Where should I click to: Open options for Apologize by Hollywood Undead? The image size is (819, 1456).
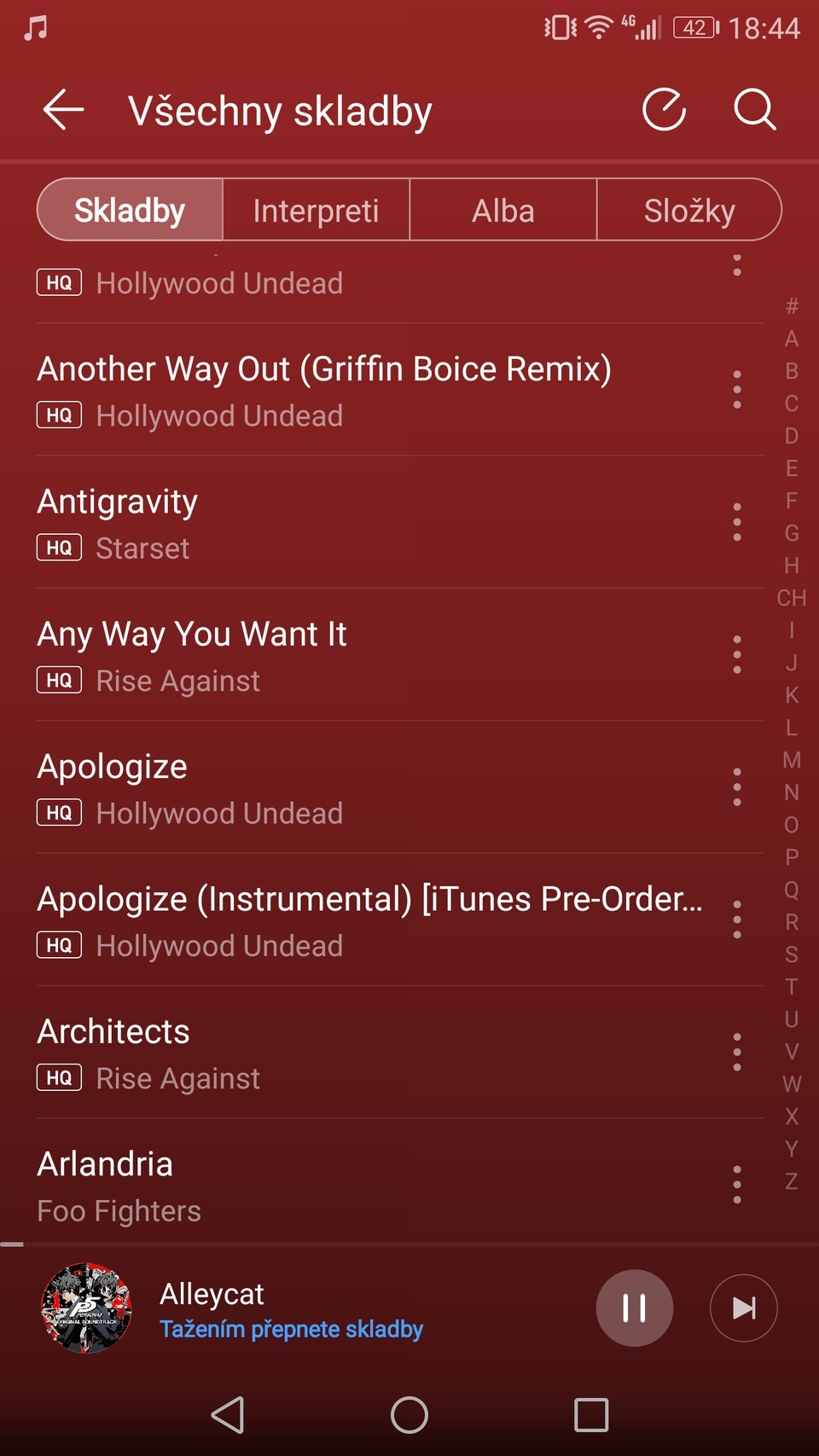tap(737, 787)
